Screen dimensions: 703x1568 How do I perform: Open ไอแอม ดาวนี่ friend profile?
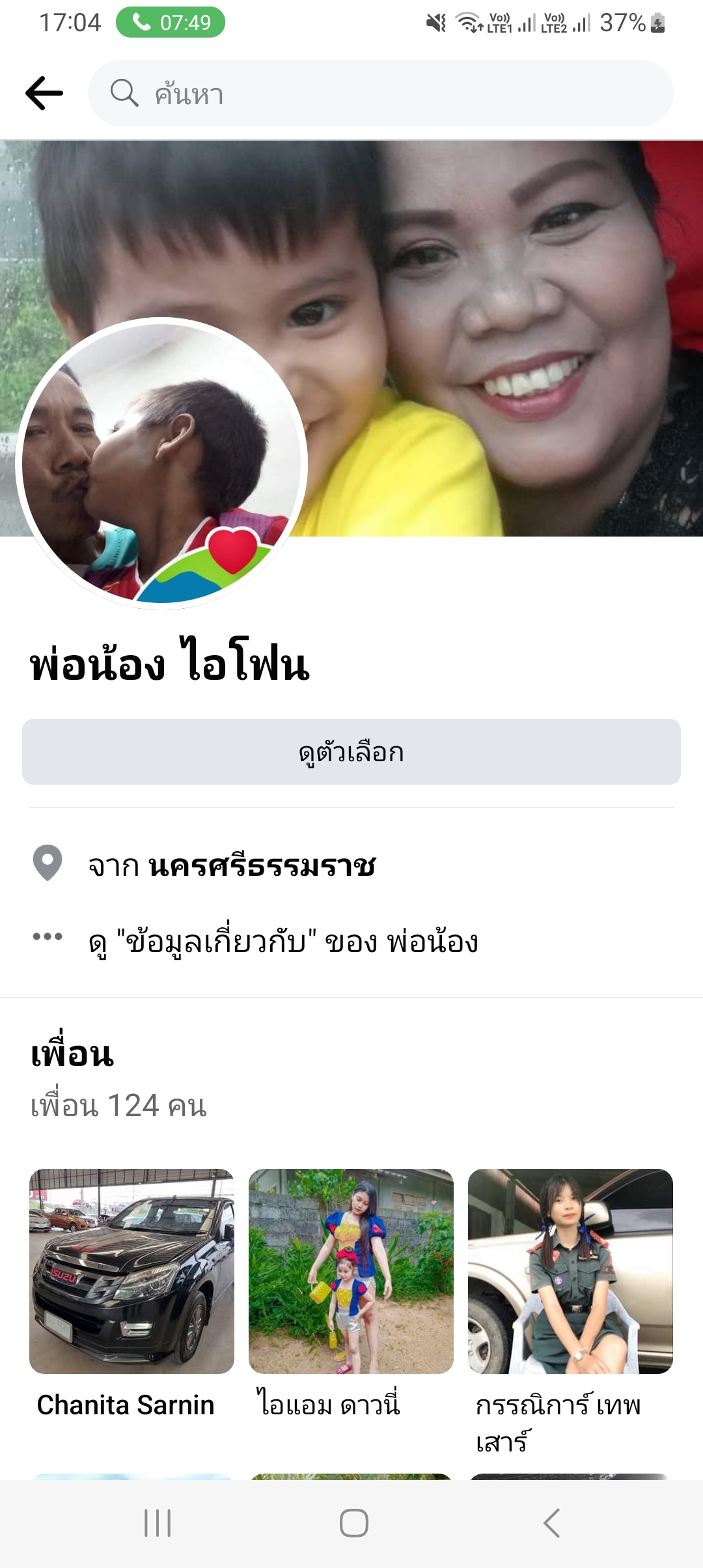click(x=351, y=1271)
